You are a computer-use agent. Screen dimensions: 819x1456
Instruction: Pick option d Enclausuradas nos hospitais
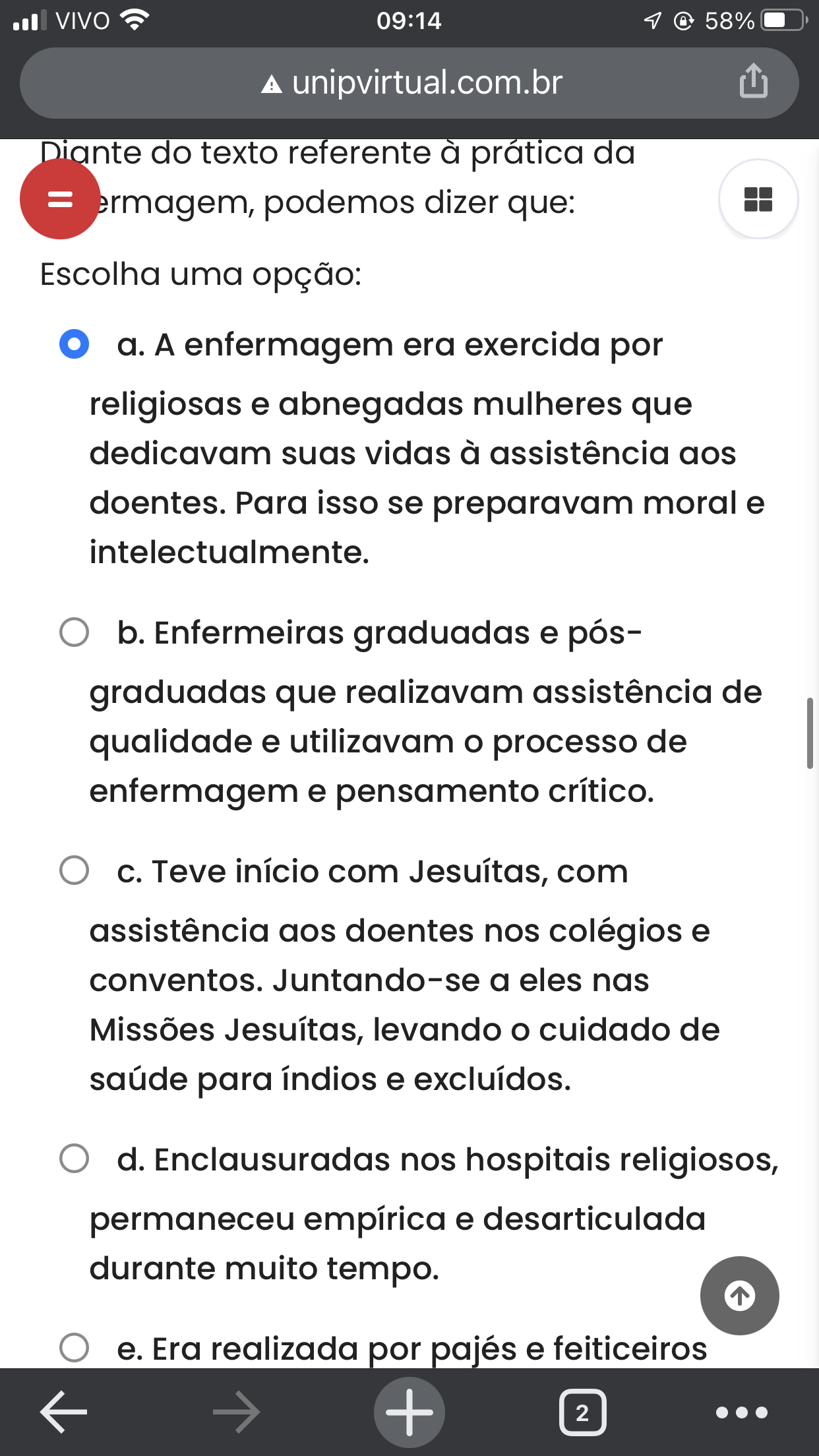(75, 1159)
